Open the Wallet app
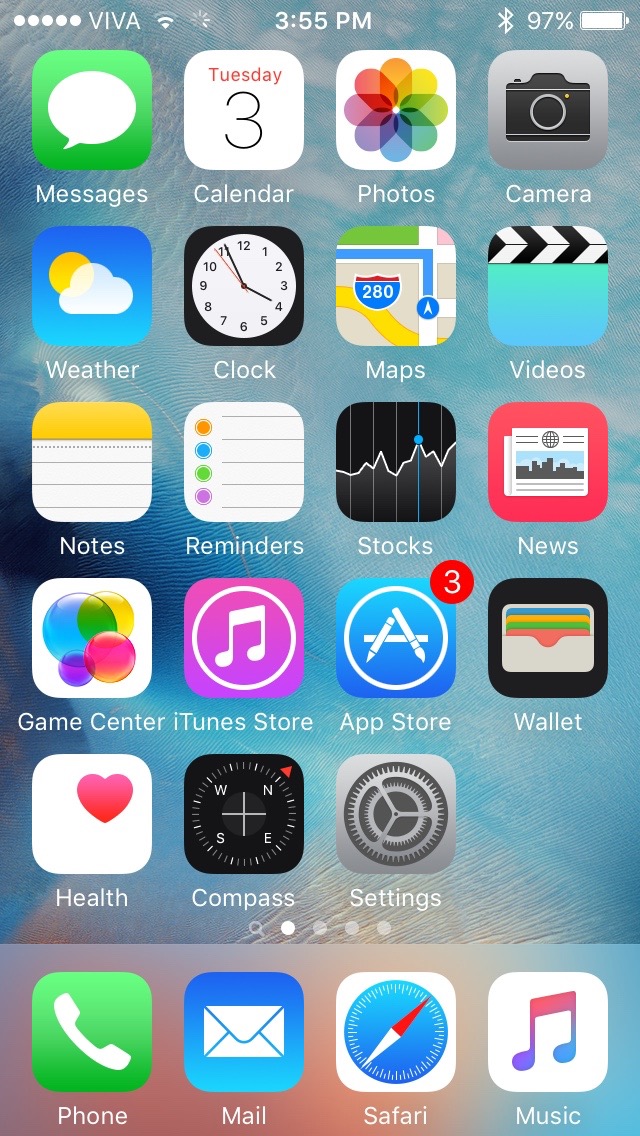640x1136 pixels. tap(548, 638)
